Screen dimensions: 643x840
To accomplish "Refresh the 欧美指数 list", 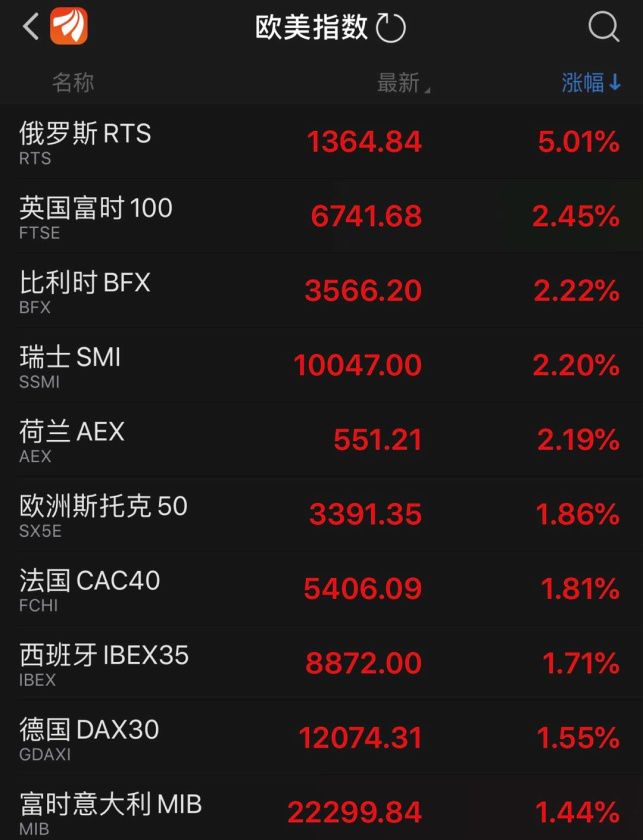I will pos(390,28).
